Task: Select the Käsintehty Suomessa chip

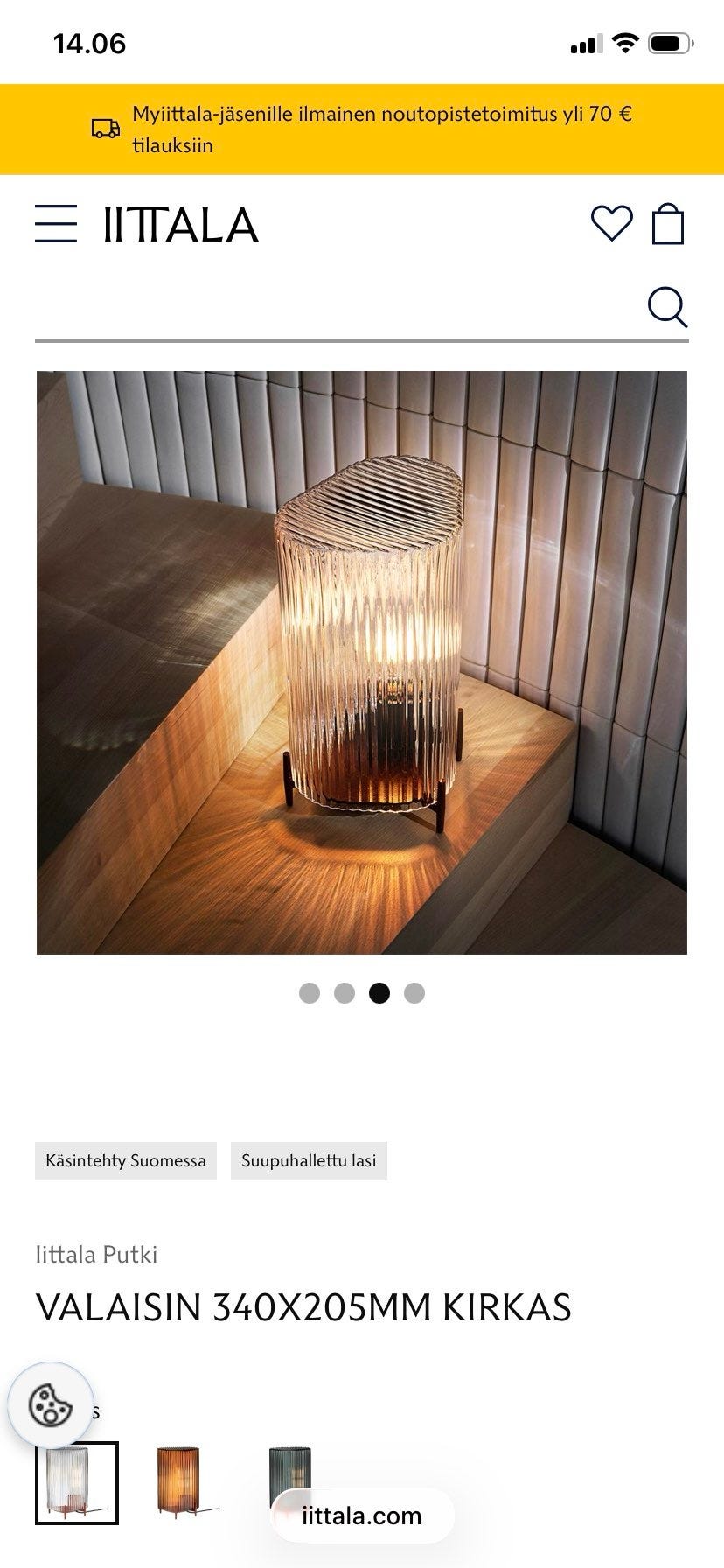Action: [x=126, y=1160]
